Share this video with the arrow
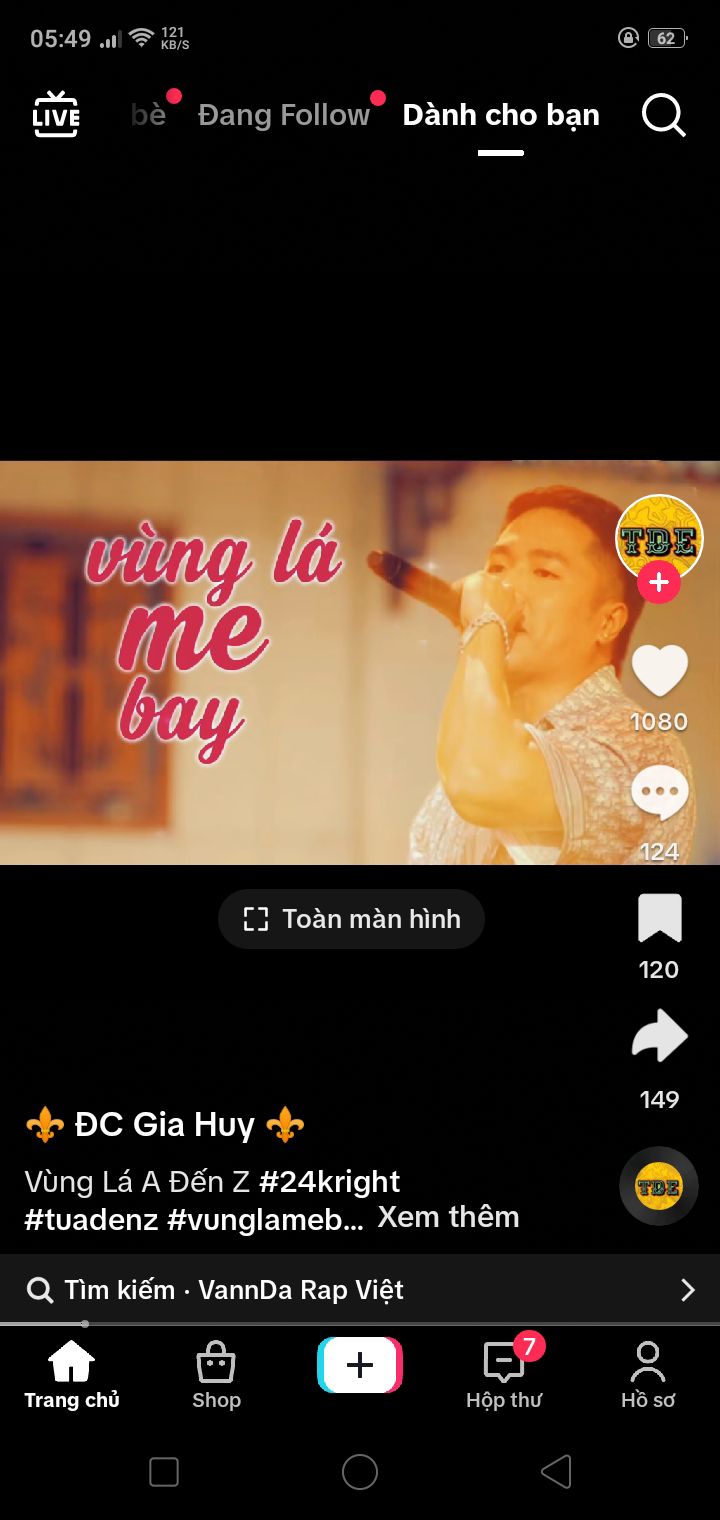The width and height of the screenshot is (720, 1520). (659, 1037)
